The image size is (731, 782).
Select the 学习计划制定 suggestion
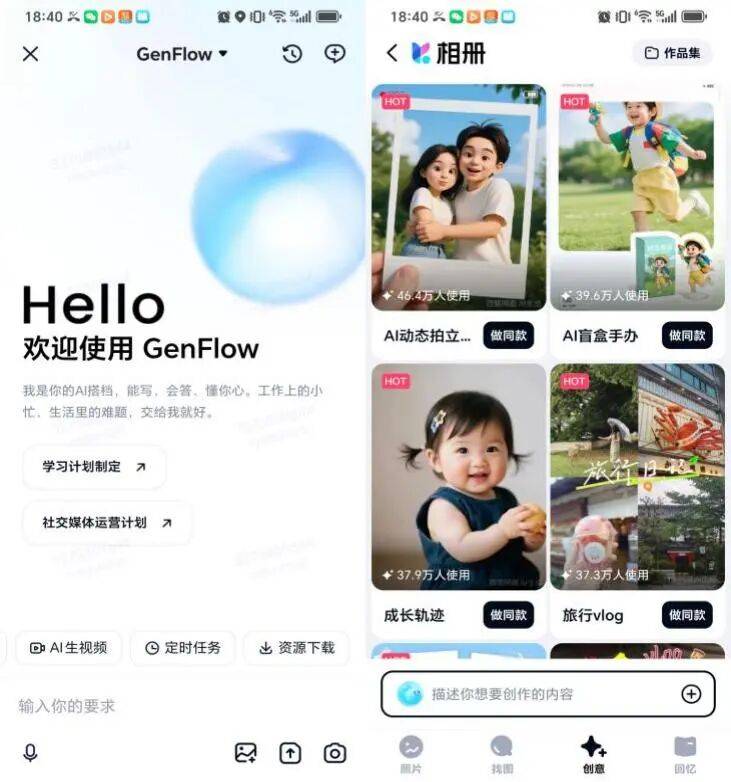coord(94,467)
